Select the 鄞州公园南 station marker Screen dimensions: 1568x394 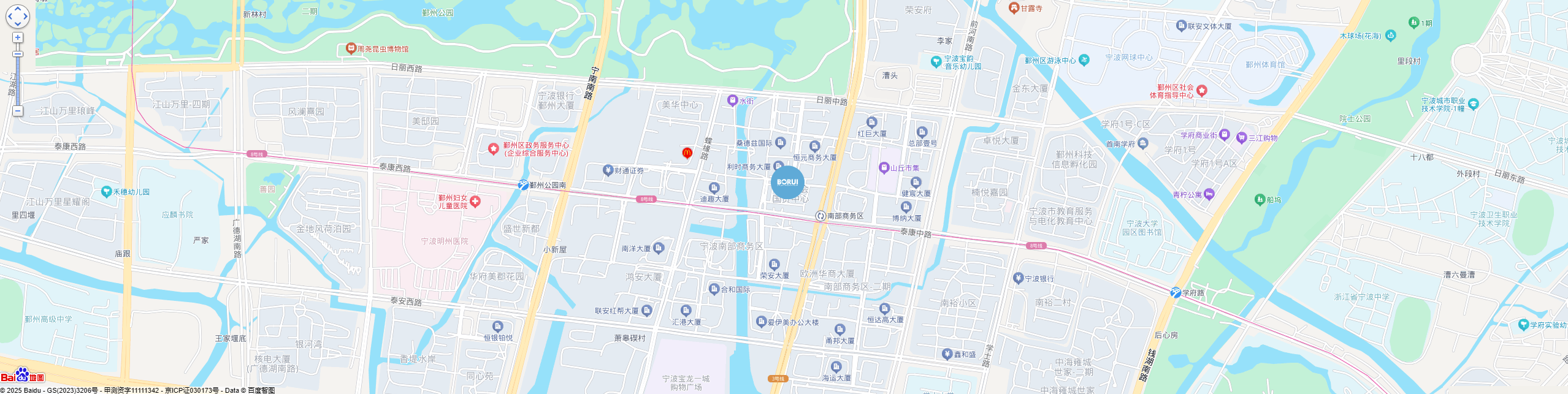click(x=523, y=184)
